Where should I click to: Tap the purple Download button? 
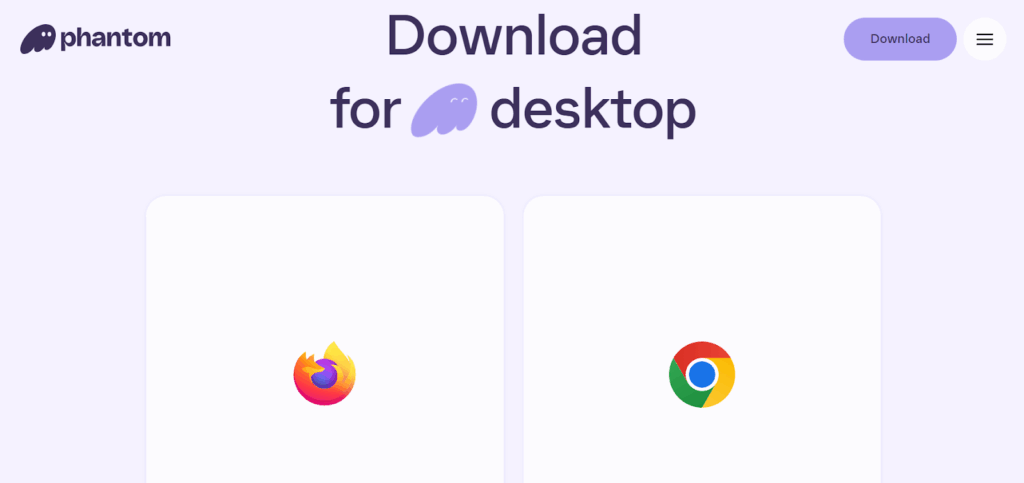(x=899, y=39)
